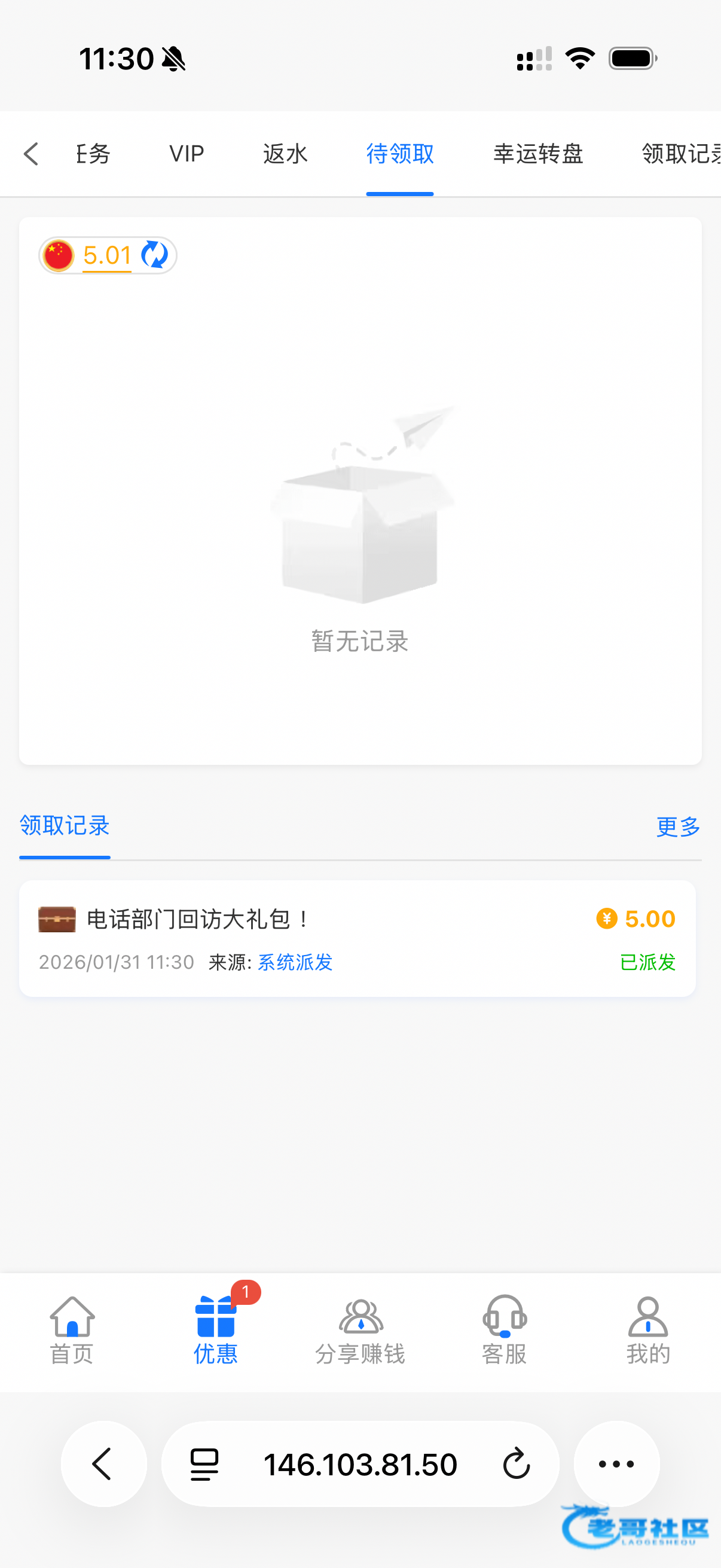Open the 优惠 promotions tab
The image size is (721, 1568).
click(216, 1331)
